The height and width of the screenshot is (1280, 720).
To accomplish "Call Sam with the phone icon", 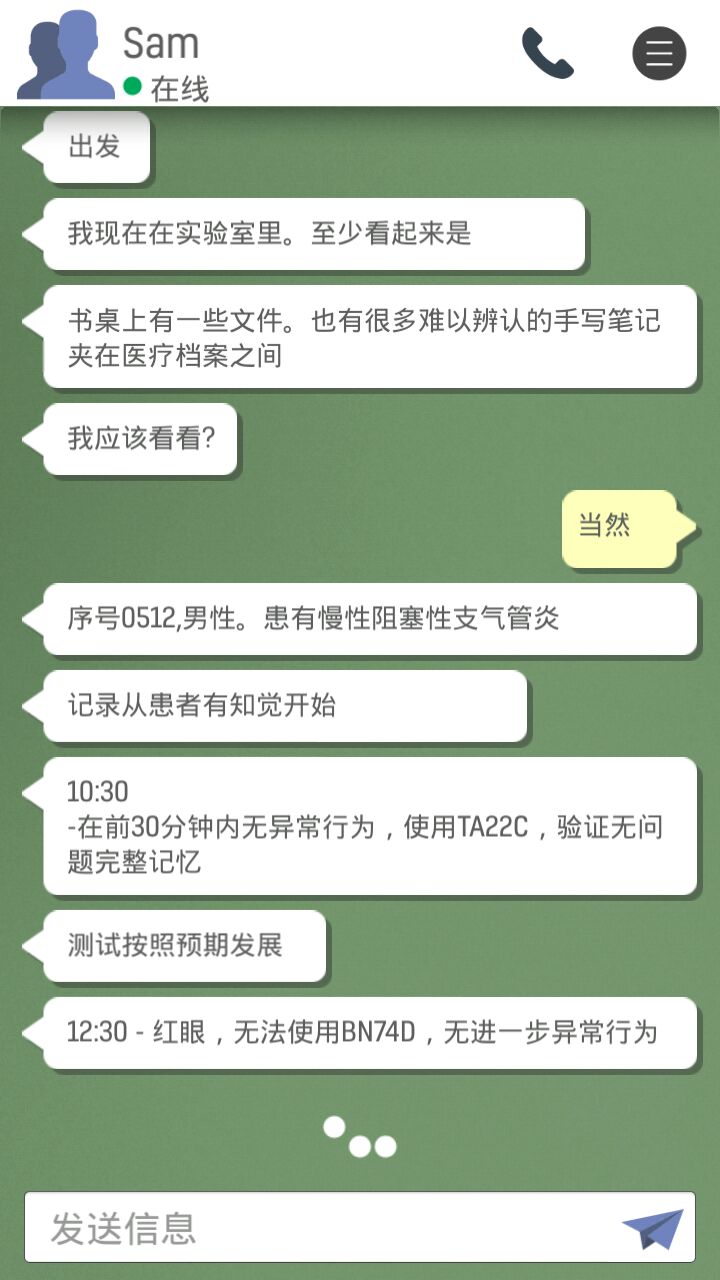I will click(547, 53).
